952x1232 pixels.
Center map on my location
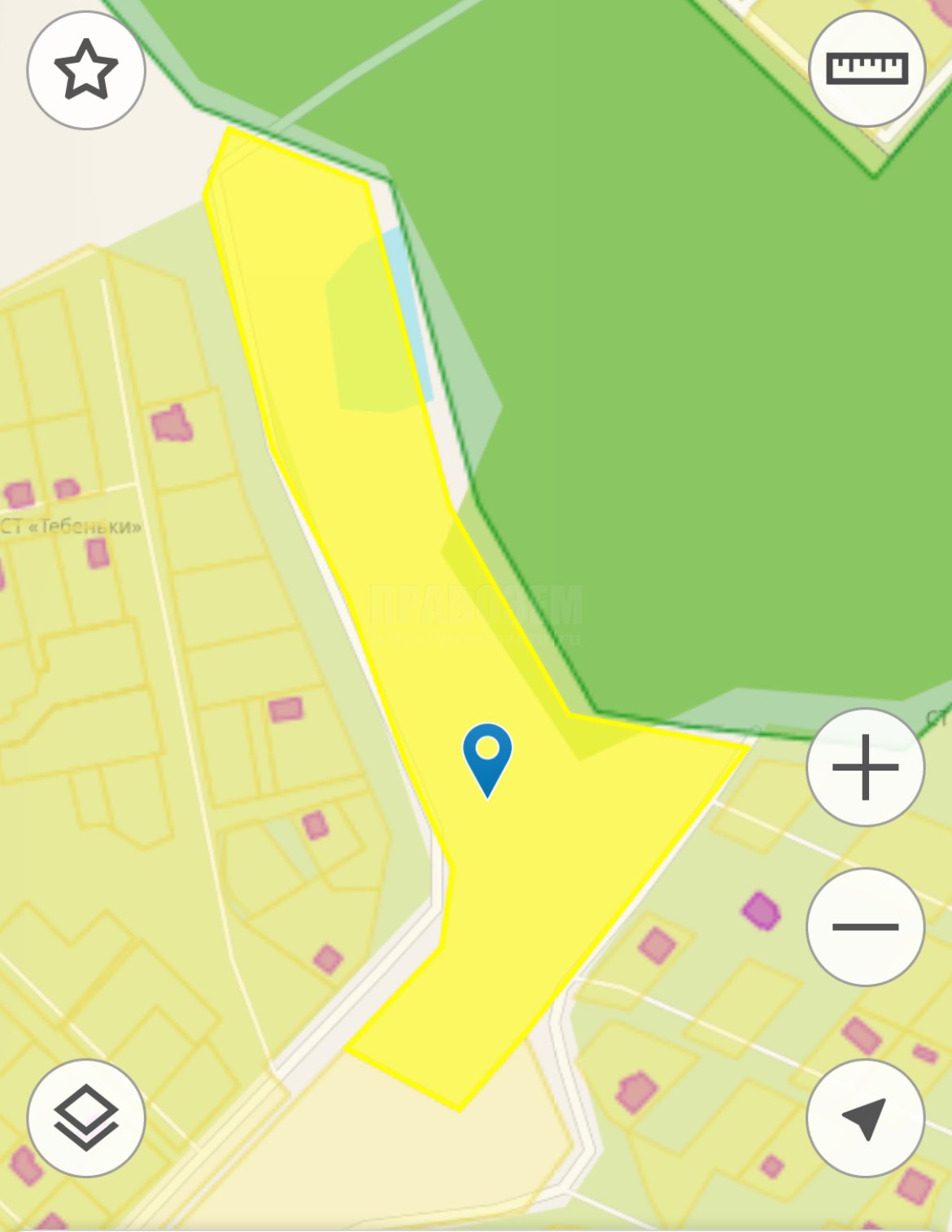[865, 1117]
